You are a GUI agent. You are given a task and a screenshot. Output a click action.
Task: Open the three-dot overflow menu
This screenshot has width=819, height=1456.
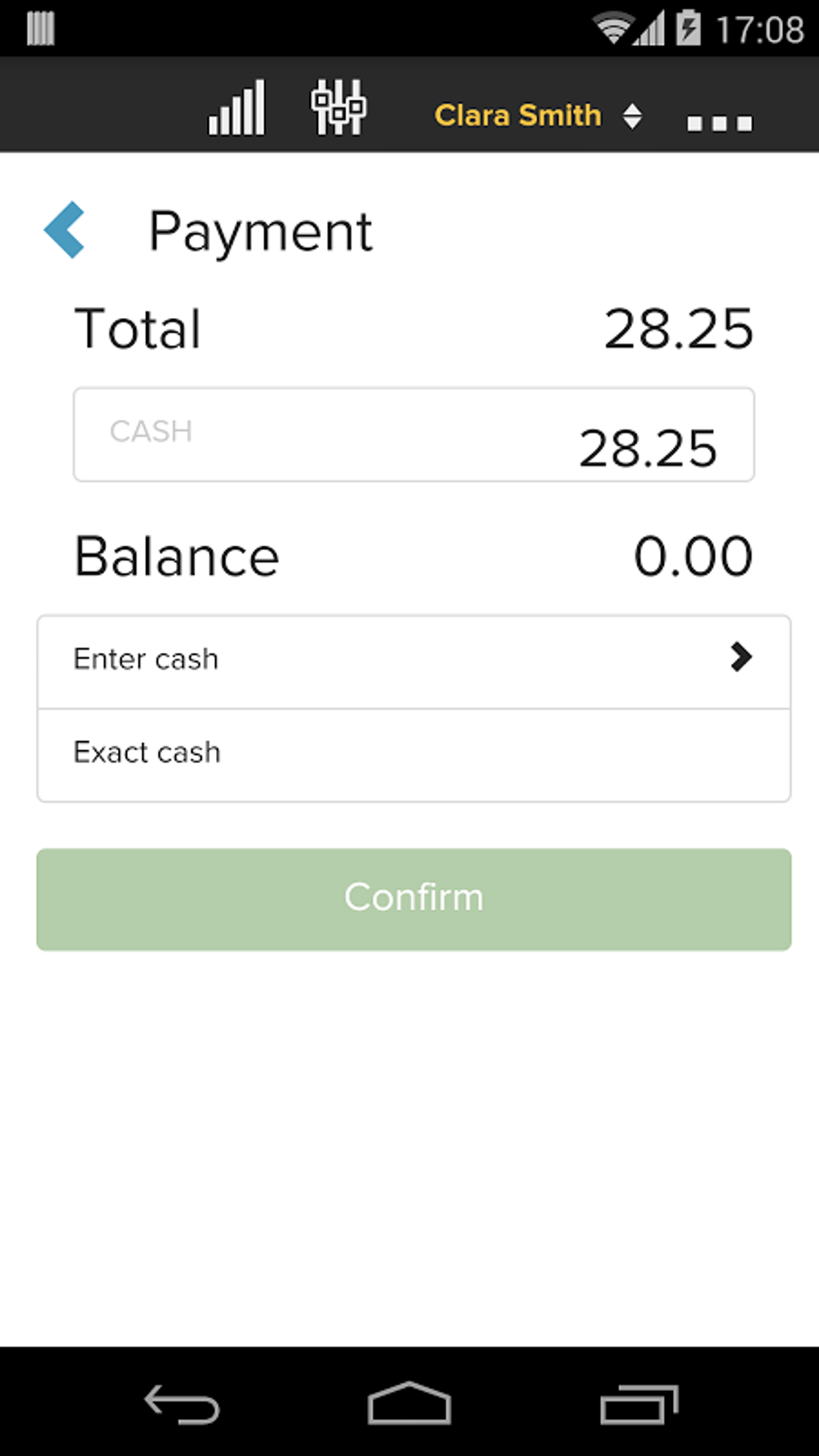(x=719, y=123)
